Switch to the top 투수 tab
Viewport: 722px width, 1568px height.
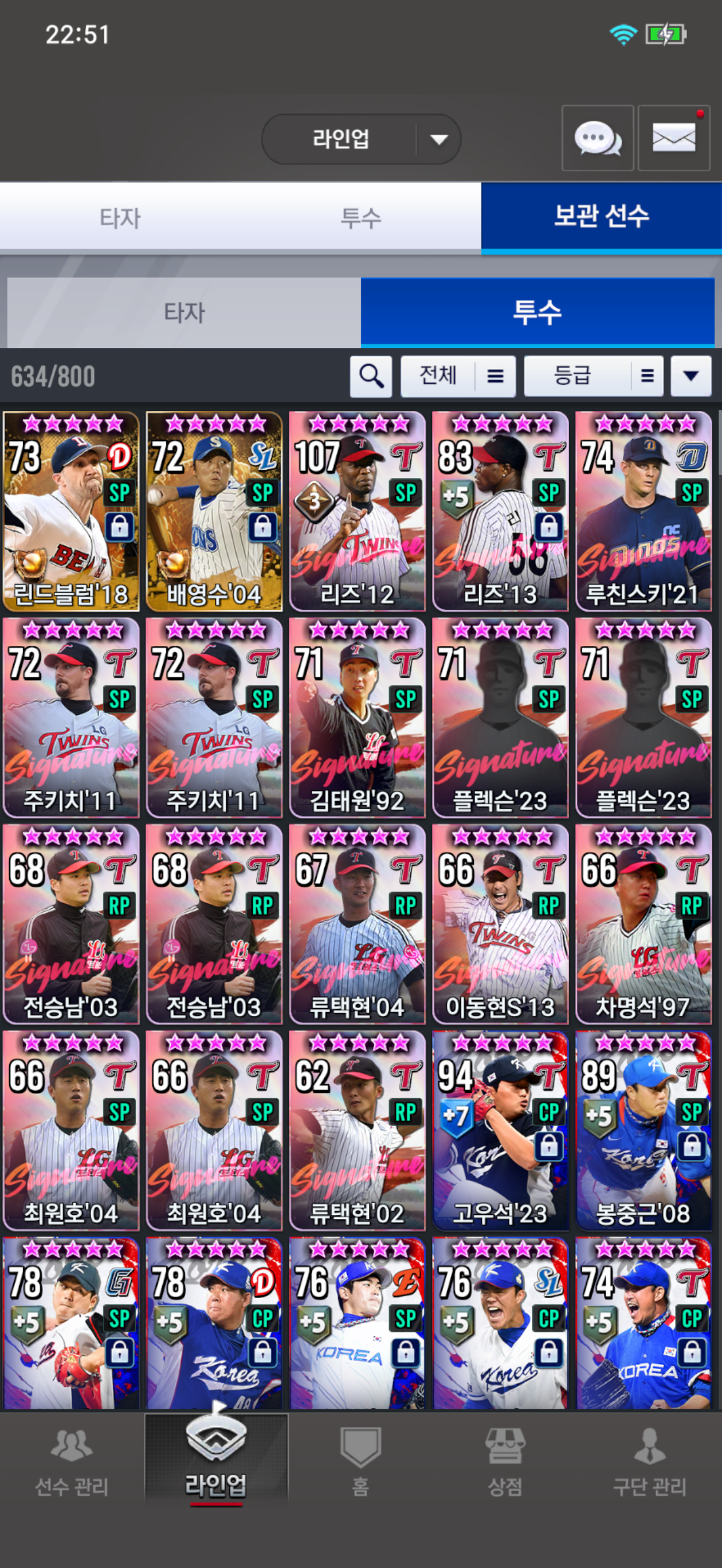(360, 217)
